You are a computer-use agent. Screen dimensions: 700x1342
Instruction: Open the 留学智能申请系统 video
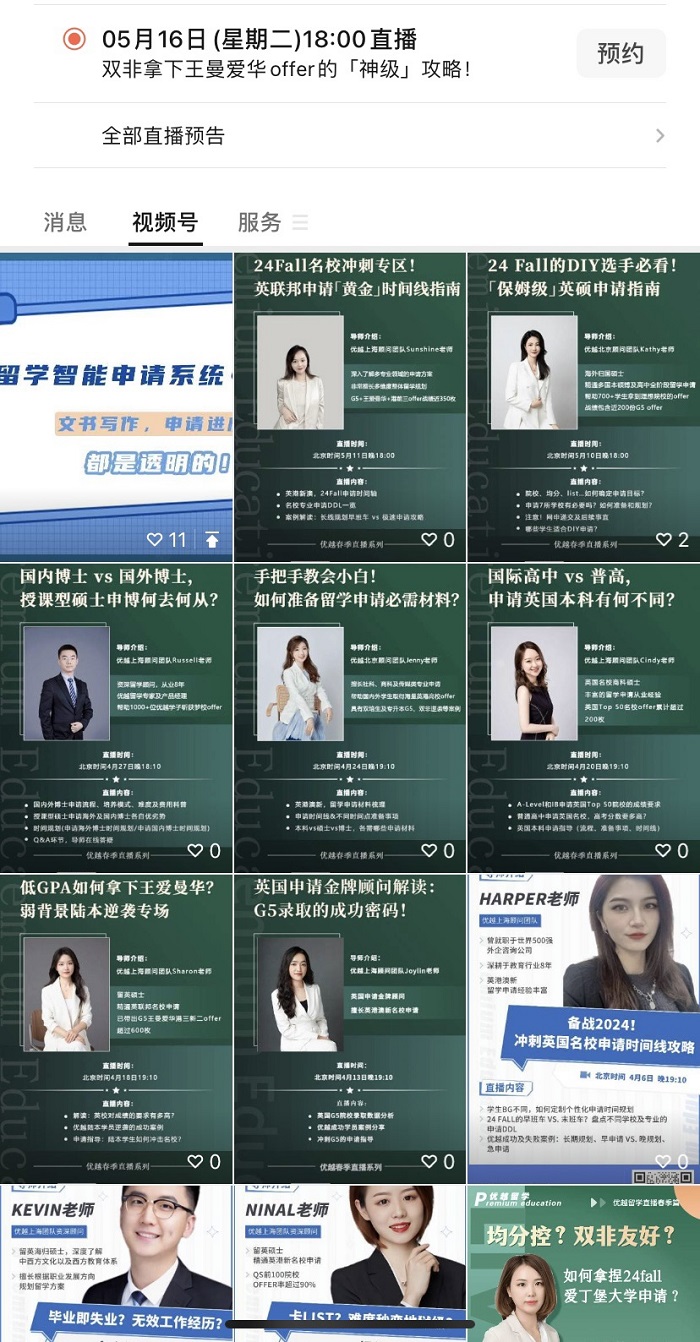click(116, 405)
